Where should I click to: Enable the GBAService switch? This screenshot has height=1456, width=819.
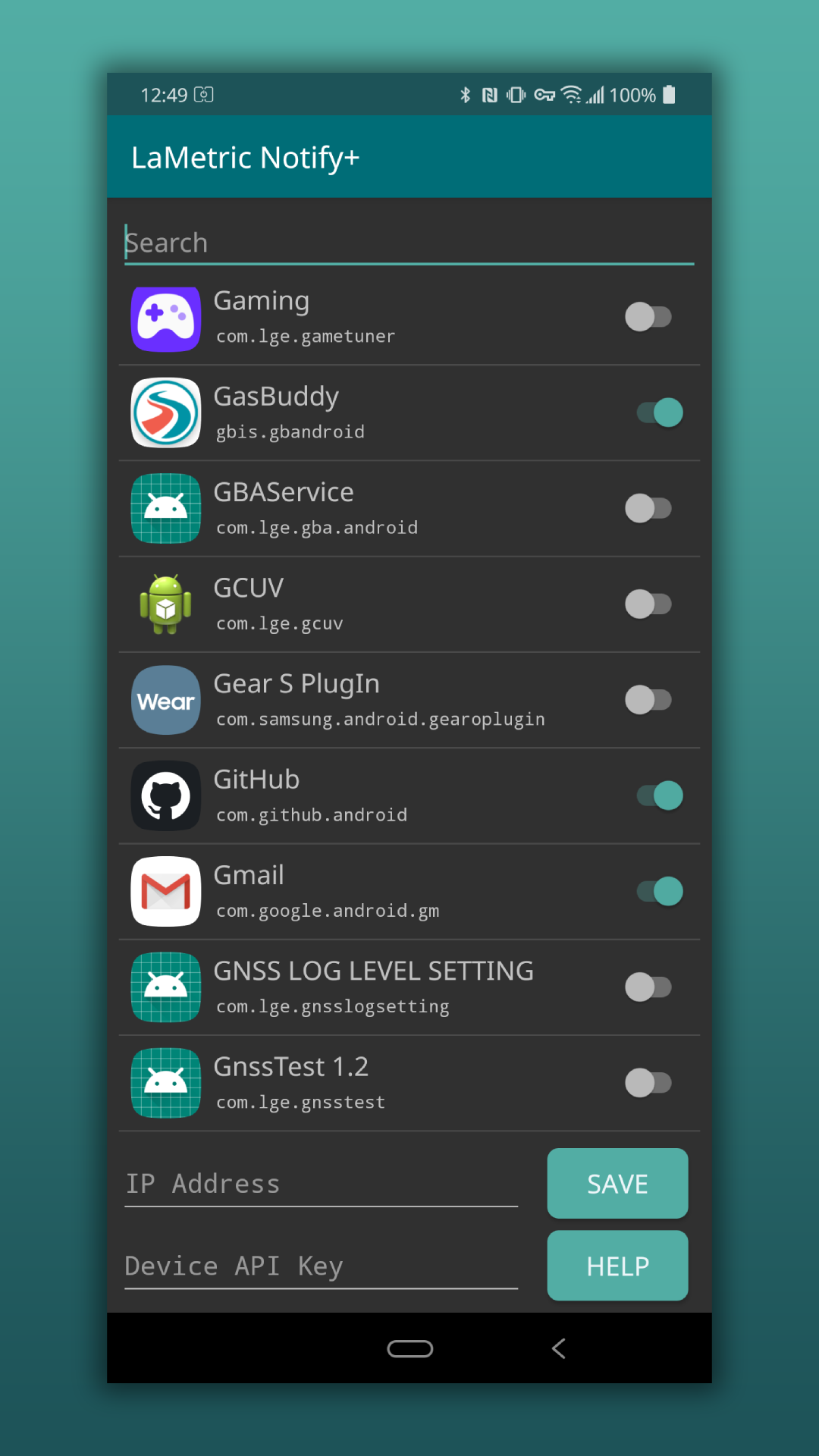(648, 508)
